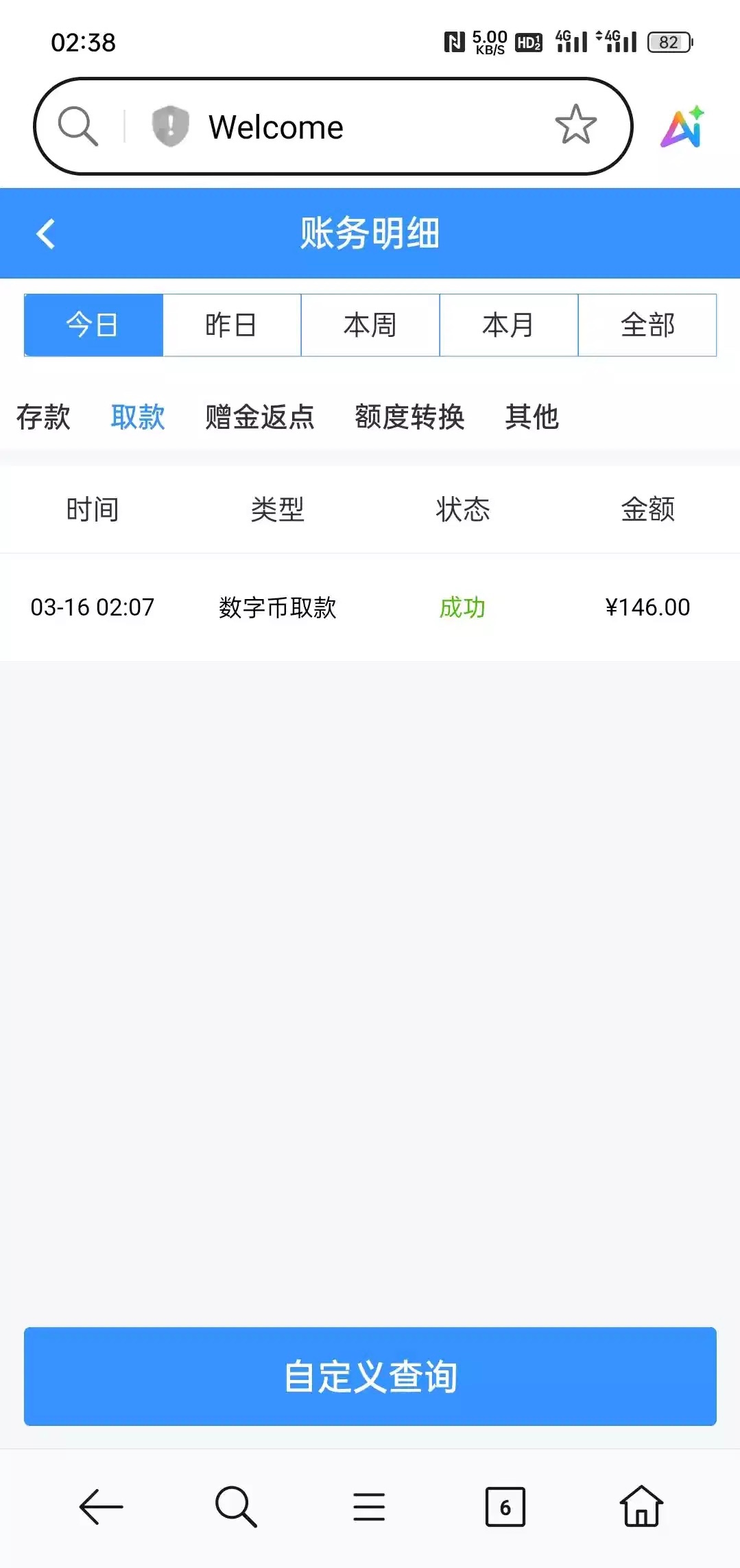Screen dimensions: 740x1568
Task: Open the AI assistant icon
Action: (682, 127)
